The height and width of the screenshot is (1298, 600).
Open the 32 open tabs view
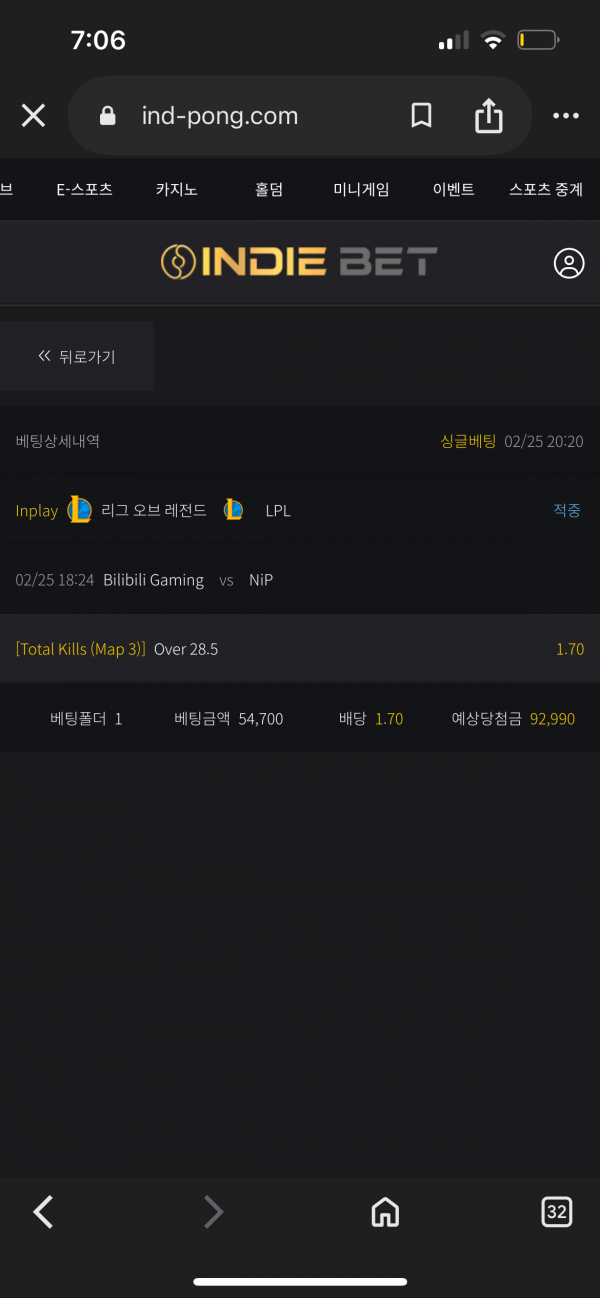[556, 1212]
